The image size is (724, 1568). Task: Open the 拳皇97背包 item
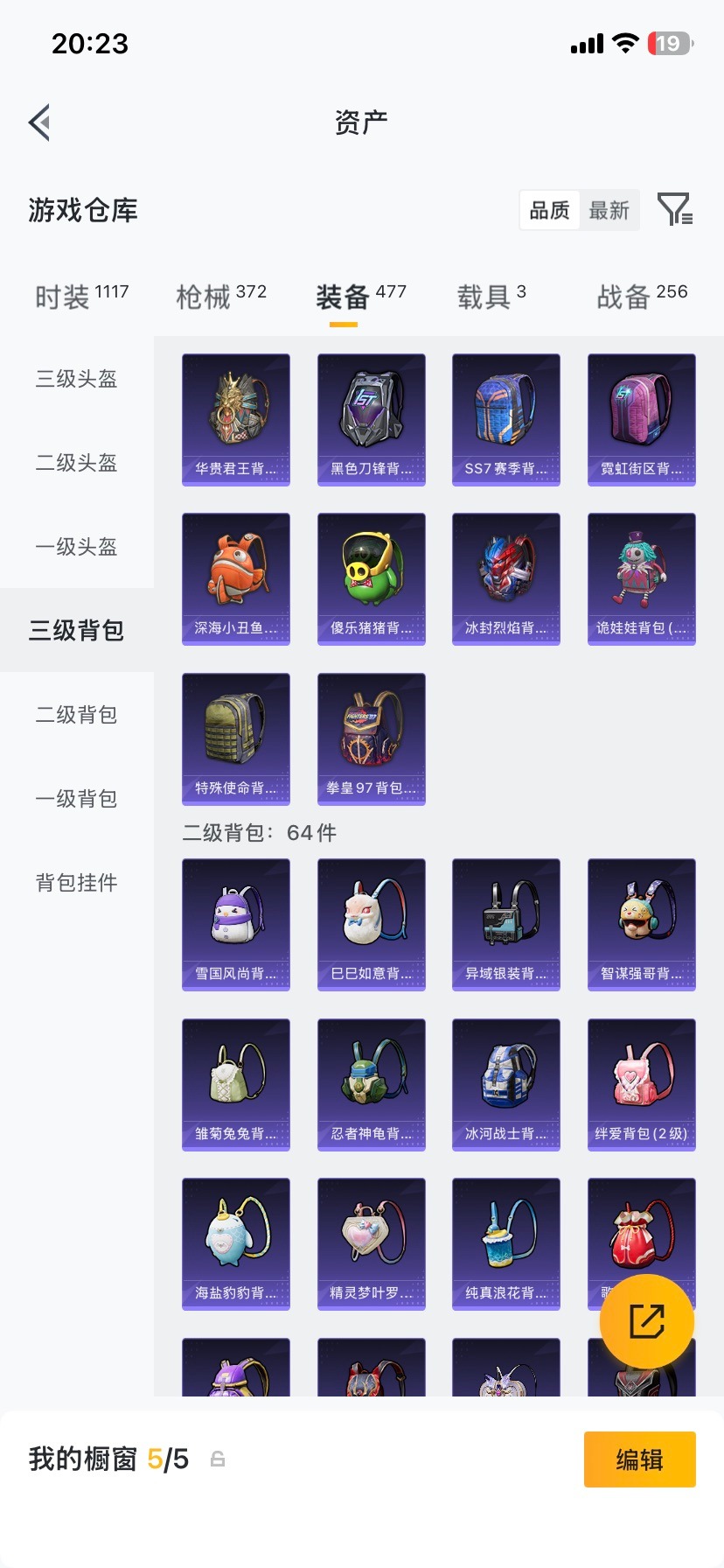tap(371, 738)
